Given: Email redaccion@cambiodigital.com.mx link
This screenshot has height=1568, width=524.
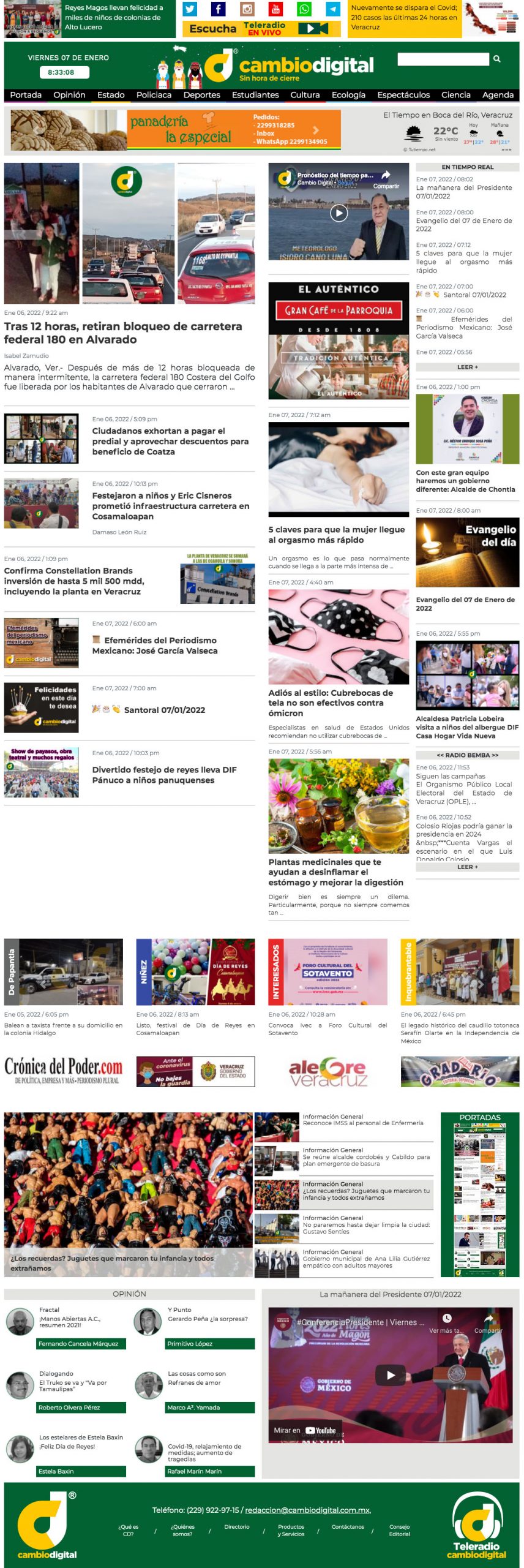Looking at the screenshot, I should coord(307,1510).
